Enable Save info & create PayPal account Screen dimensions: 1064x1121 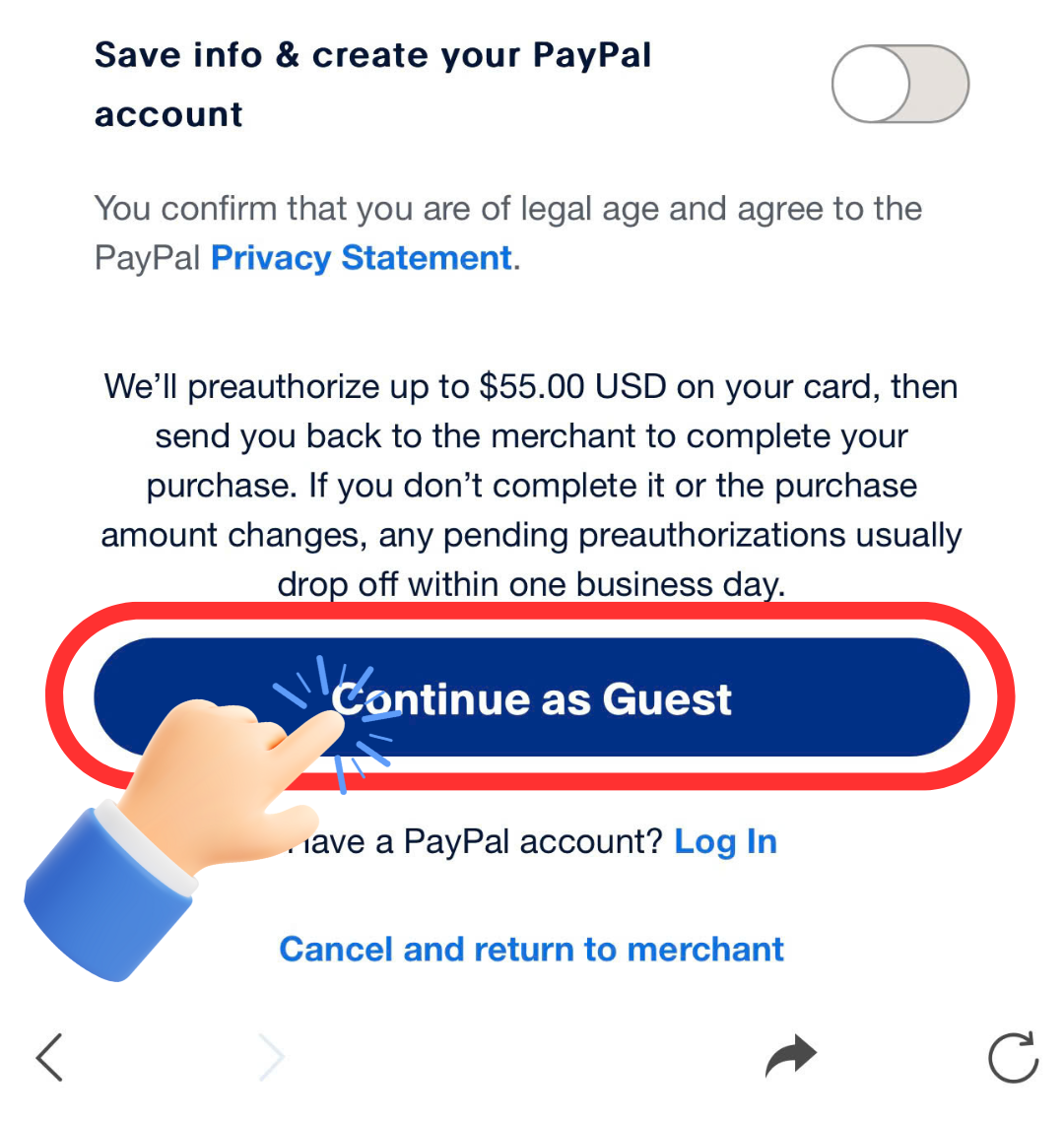coord(899,85)
